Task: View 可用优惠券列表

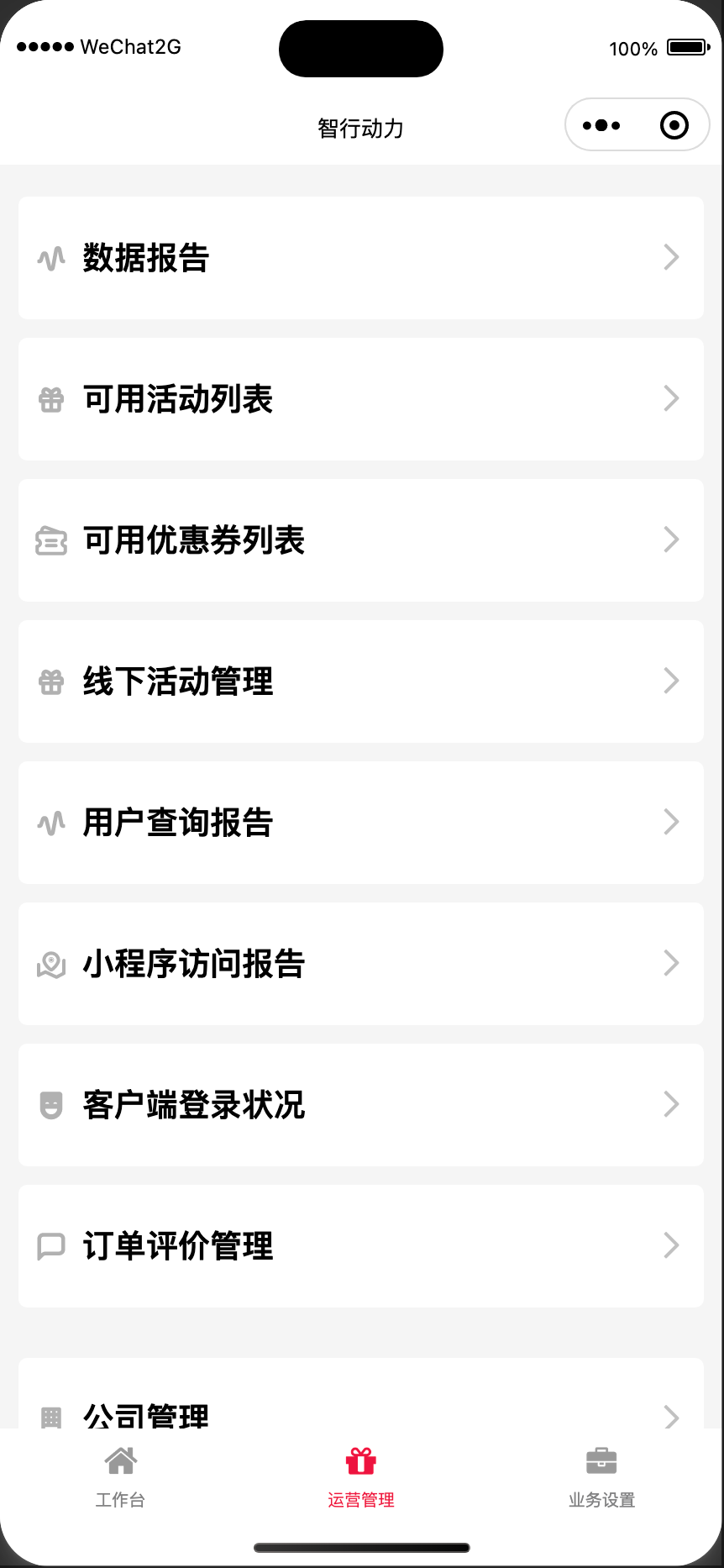Action: tap(361, 540)
